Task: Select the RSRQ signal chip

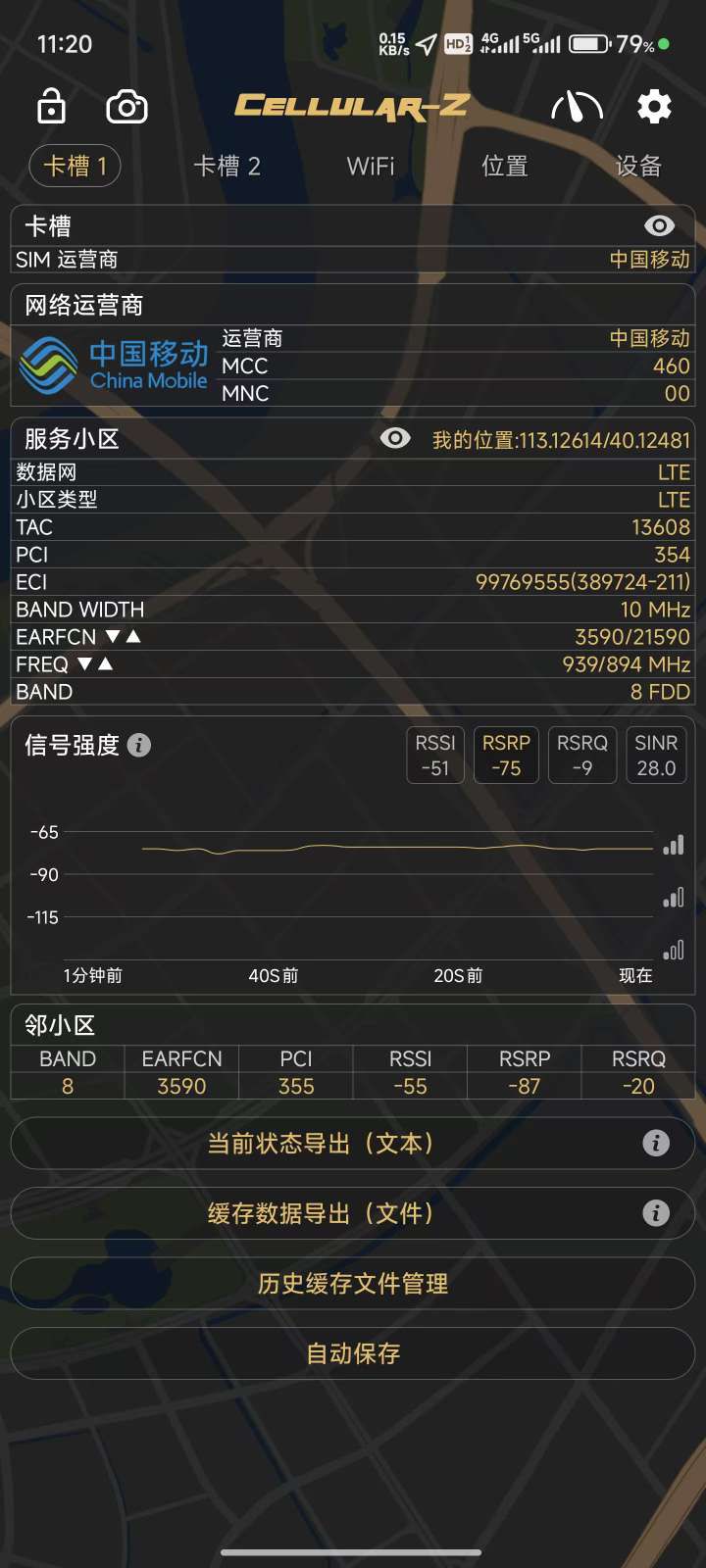Action: 582,755
